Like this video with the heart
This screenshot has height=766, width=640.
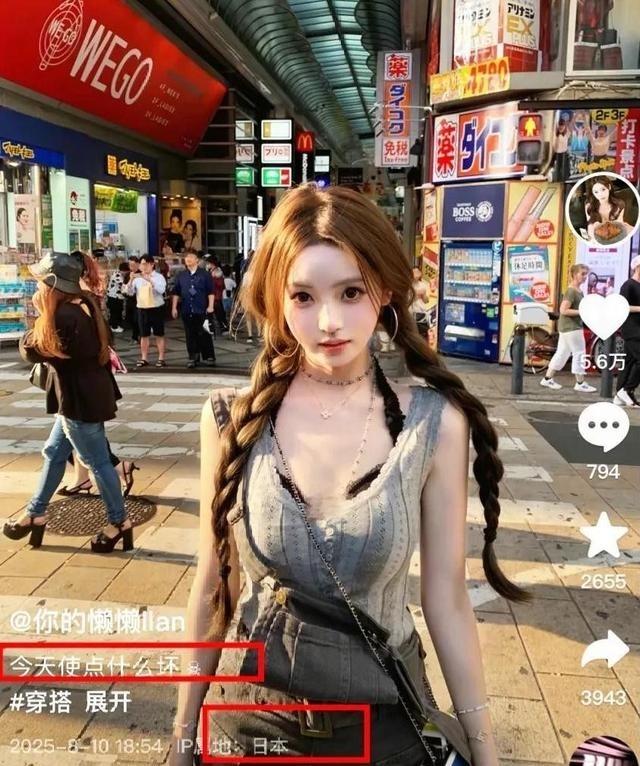click(x=604, y=317)
